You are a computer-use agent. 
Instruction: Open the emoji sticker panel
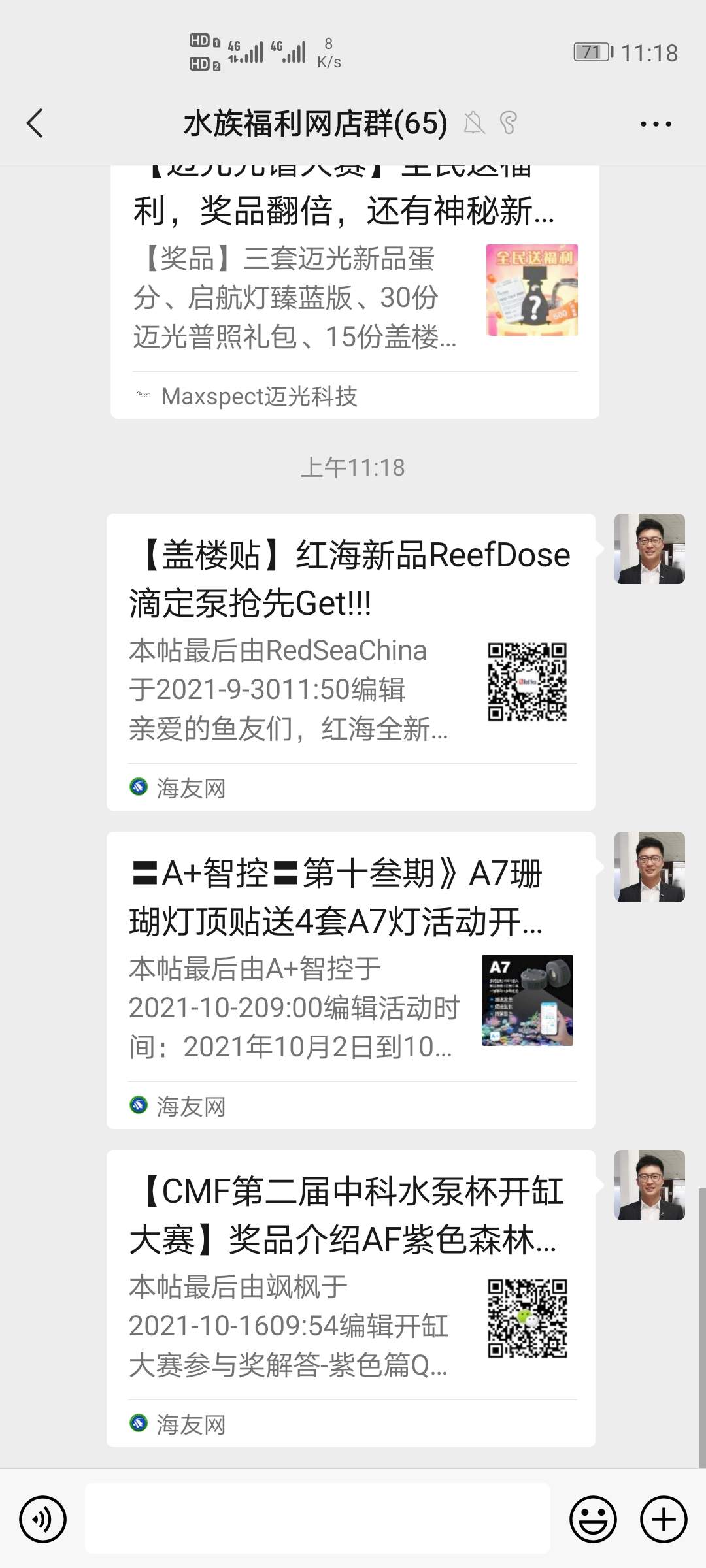(x=593, y=1519)
